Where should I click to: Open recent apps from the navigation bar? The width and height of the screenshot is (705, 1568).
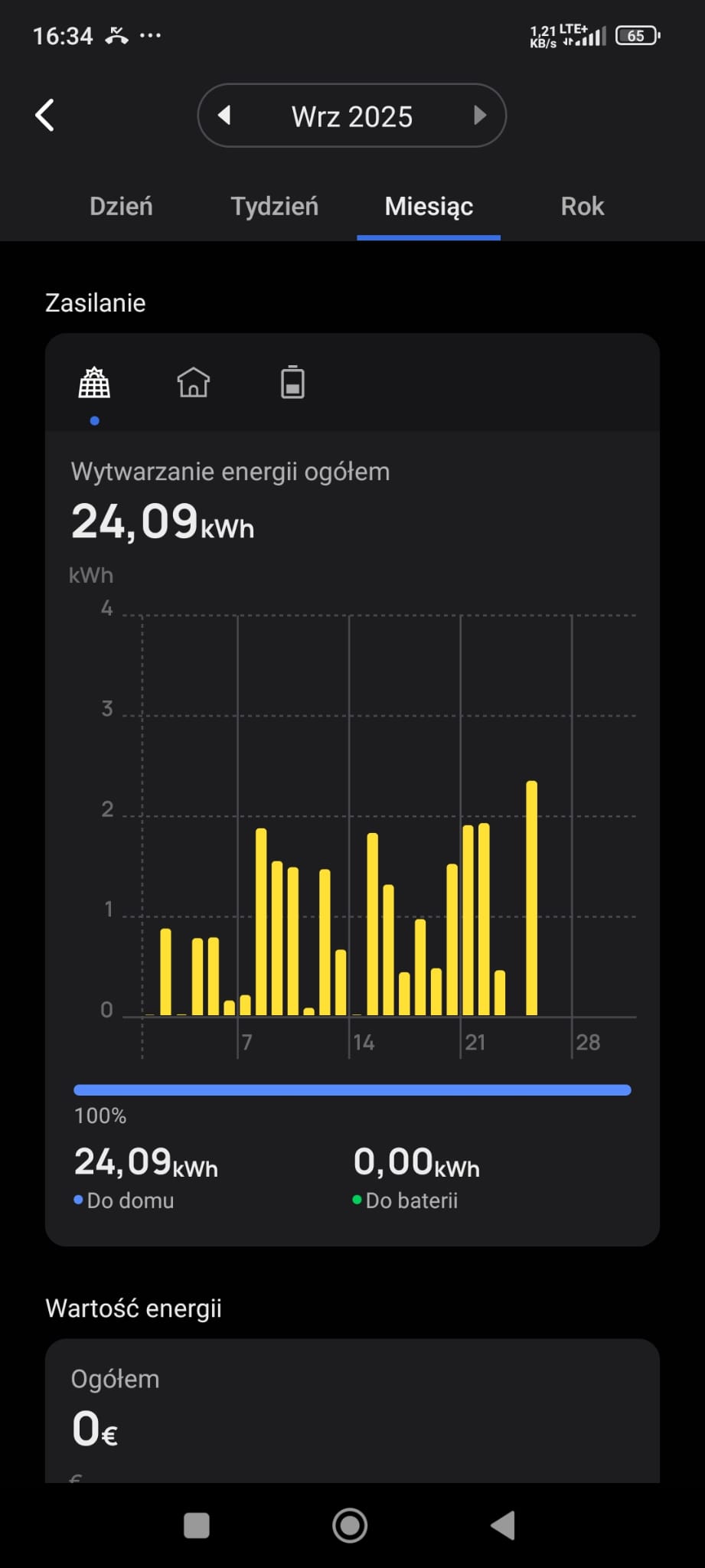197,1525
